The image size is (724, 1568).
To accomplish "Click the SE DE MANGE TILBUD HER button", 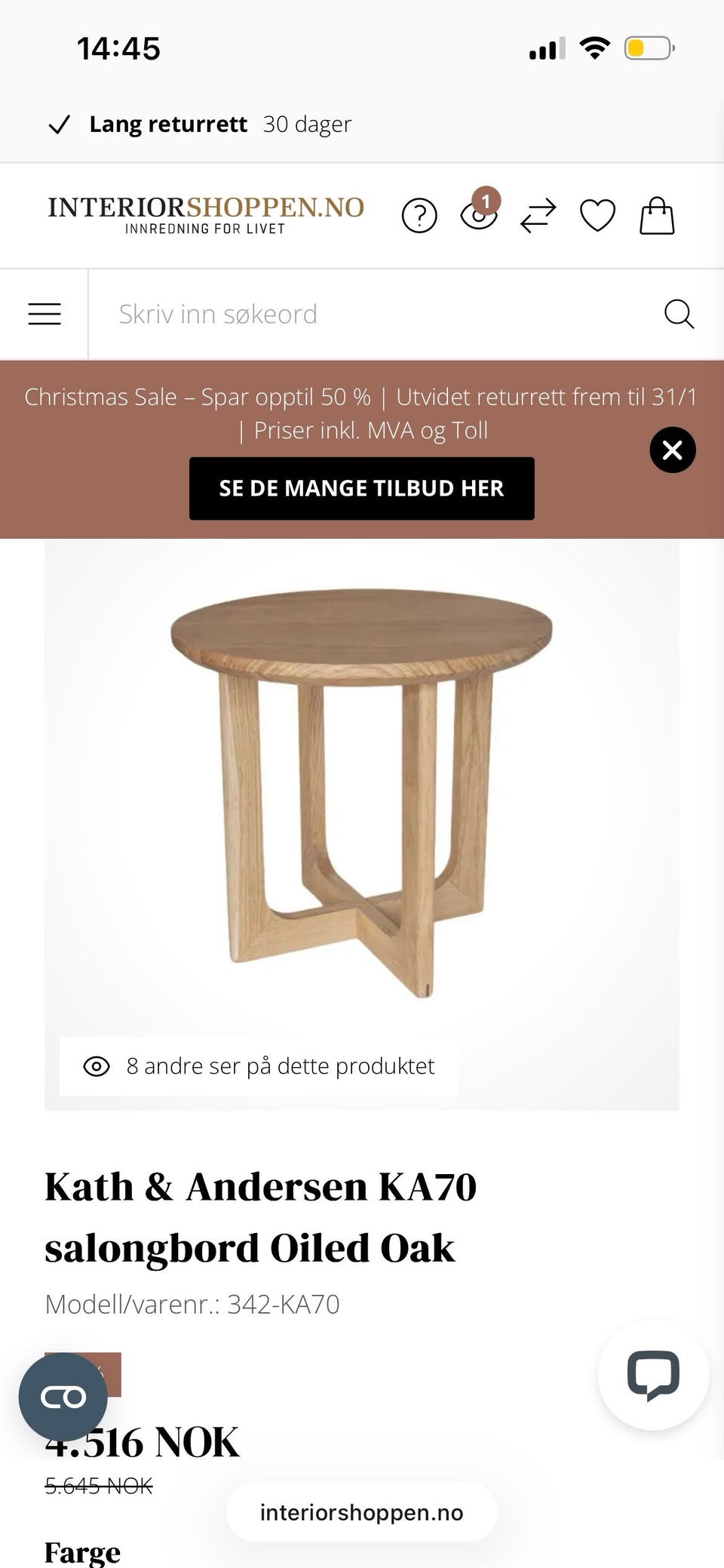I will coord(361,487).
